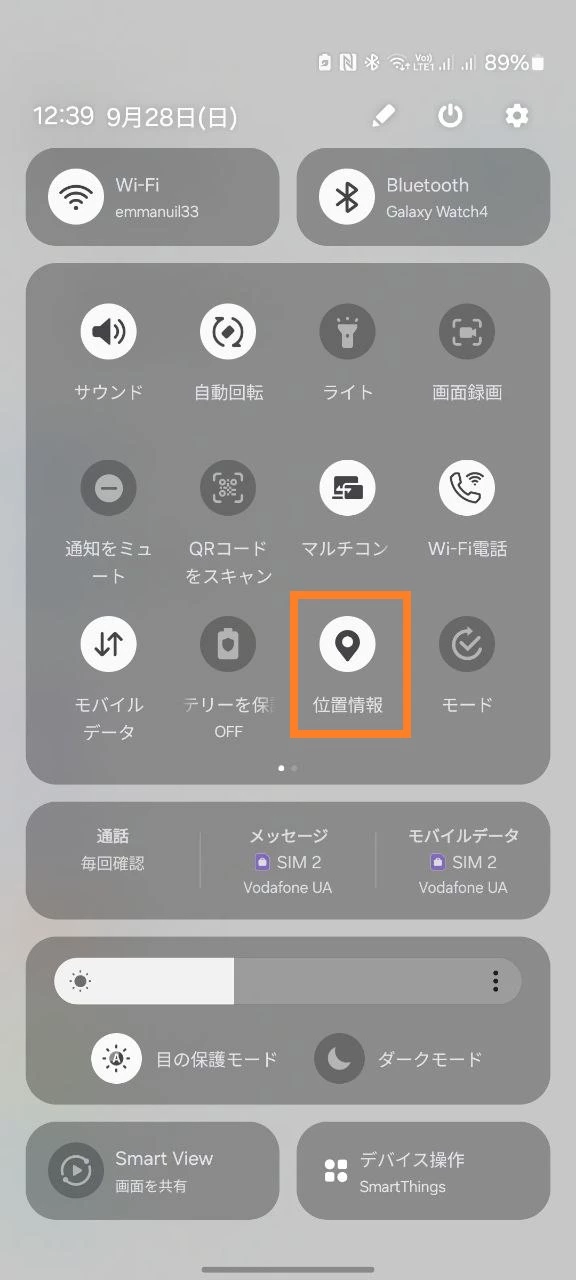Open the power menu icon
Viewport: 576px width, 1280px height.
coord(450,116)
